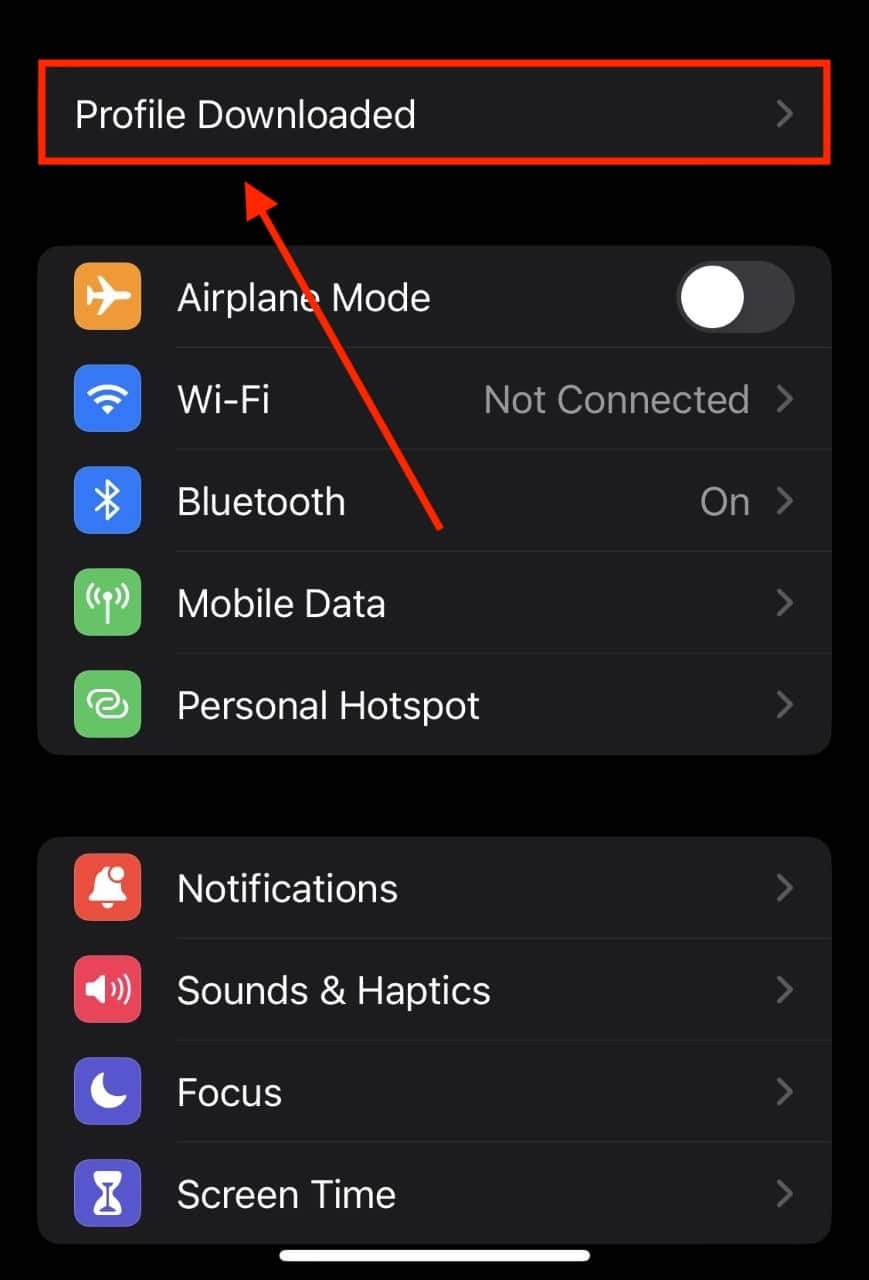Viewport: 869px width, 1280px height.
Task: Toggle Airplane Mode switch
Action: coord(735,297)
